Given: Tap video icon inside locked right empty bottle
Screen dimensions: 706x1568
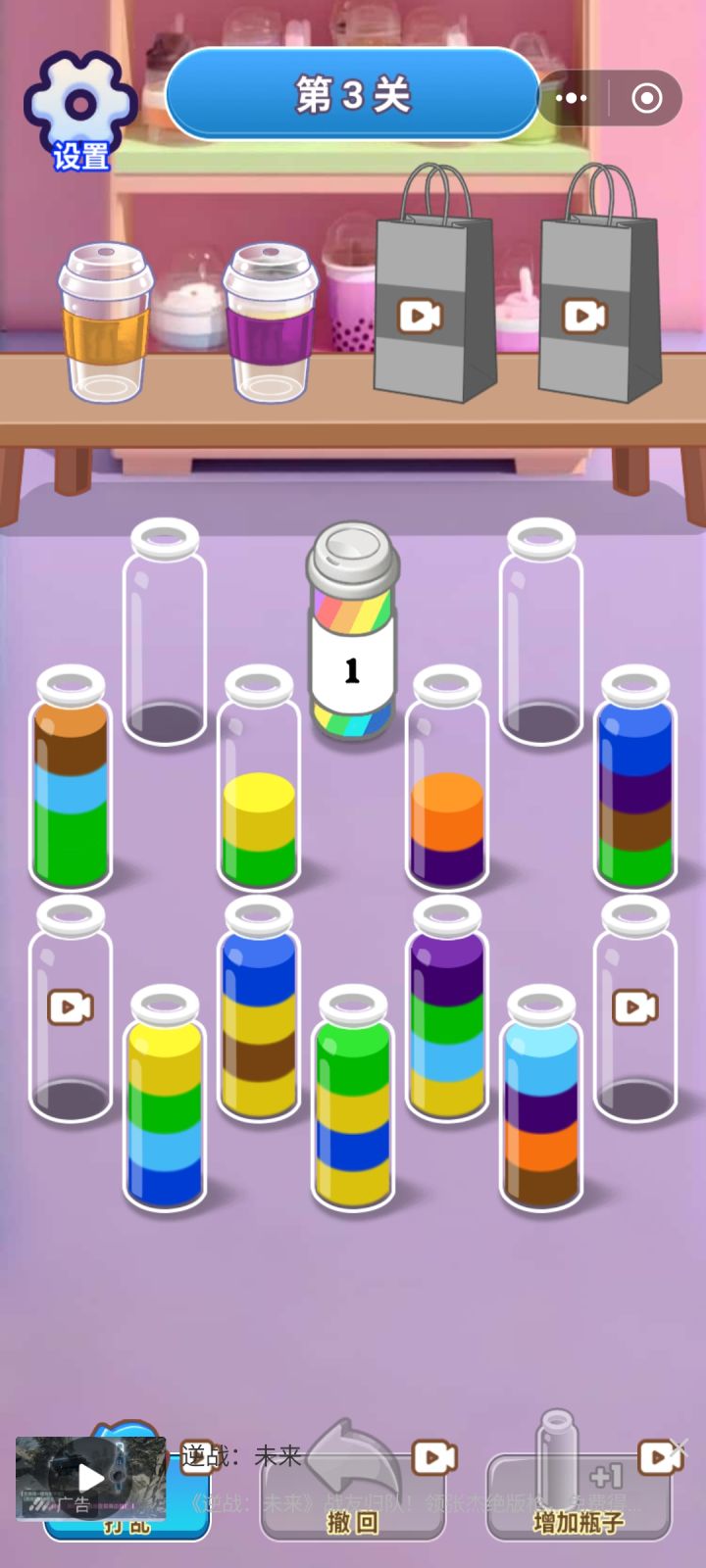Looking at the screenshot, I should tap(635, 1006).
